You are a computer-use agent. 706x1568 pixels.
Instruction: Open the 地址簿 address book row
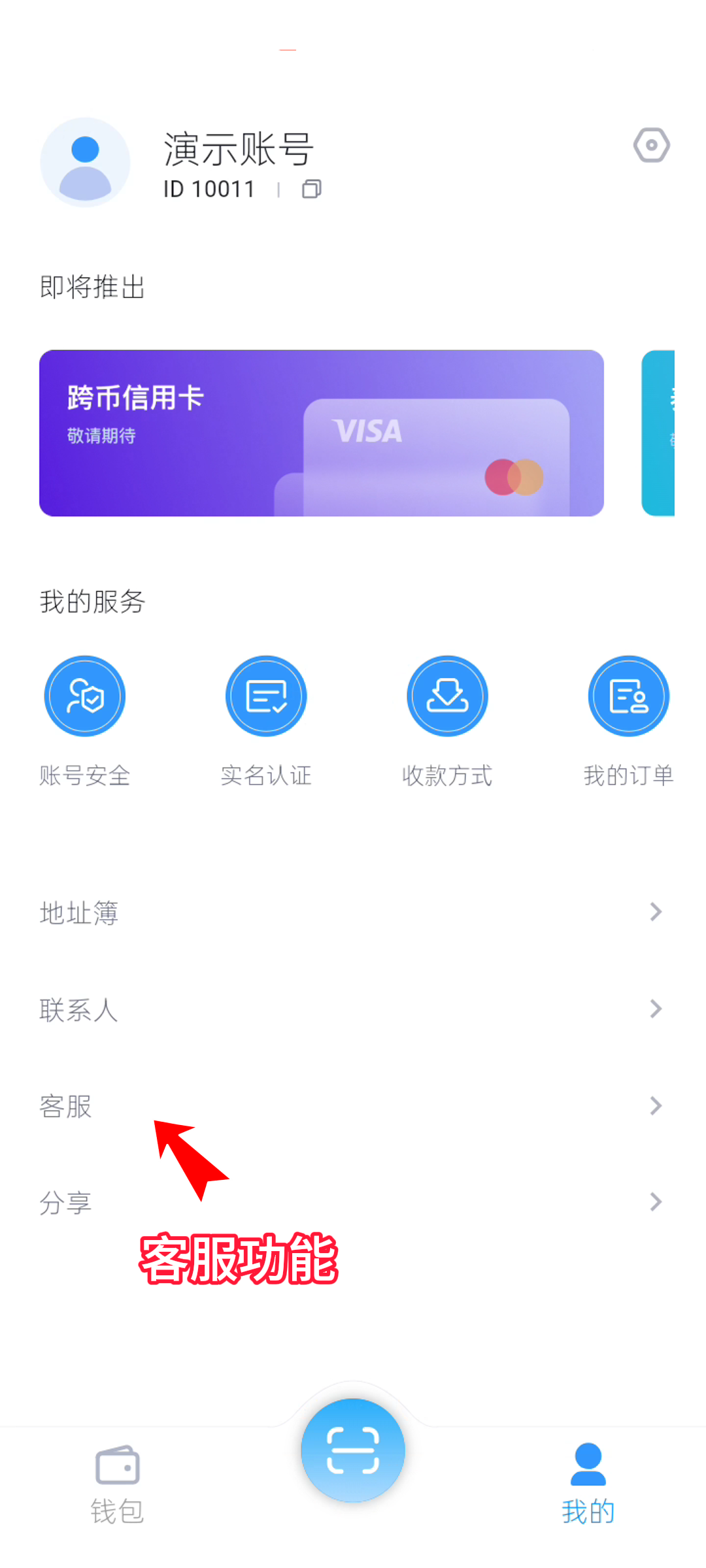353,912
